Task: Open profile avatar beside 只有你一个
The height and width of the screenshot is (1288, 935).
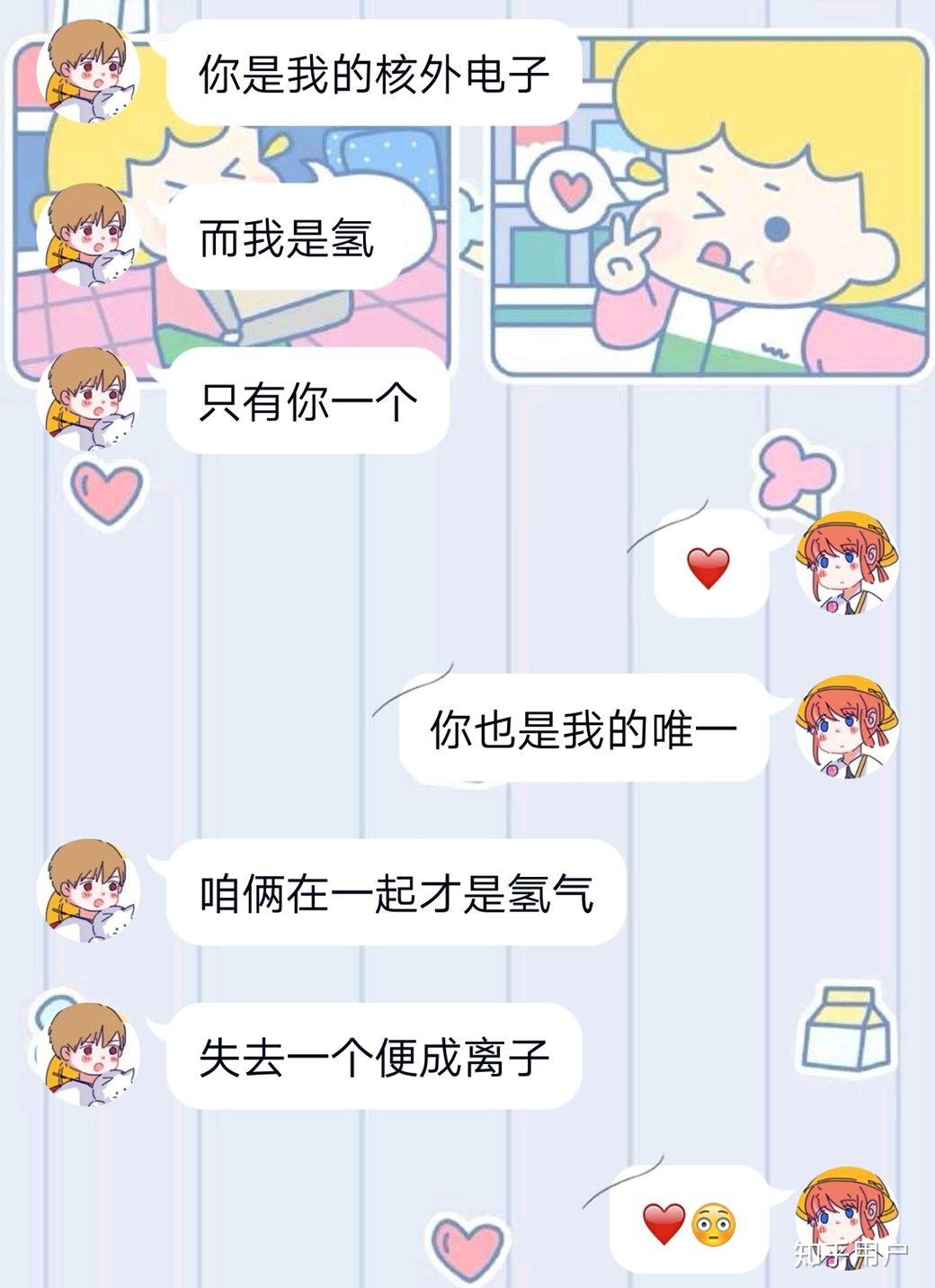Action: 88,398
